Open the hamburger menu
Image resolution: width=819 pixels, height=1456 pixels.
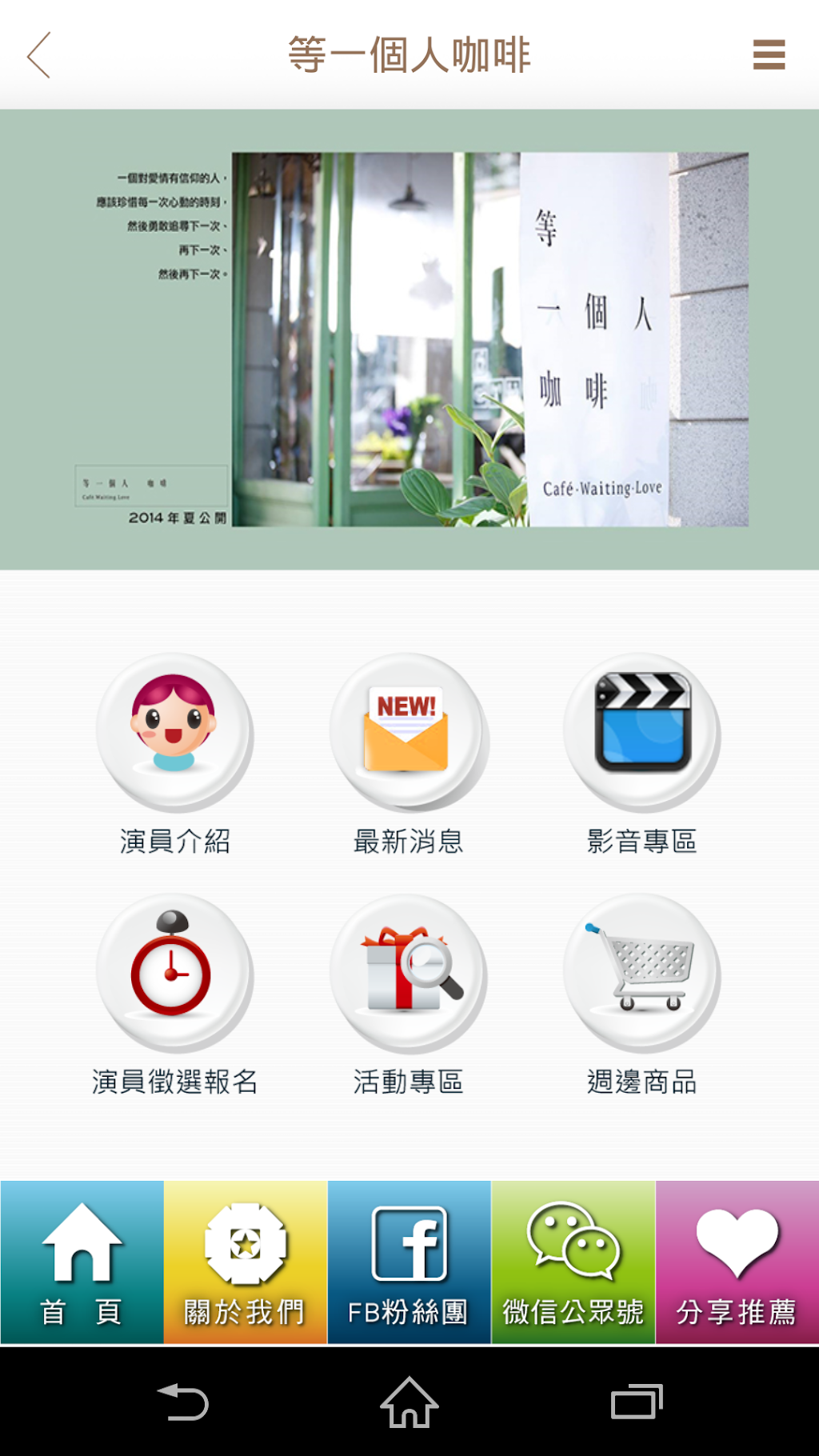click(769, 55)
